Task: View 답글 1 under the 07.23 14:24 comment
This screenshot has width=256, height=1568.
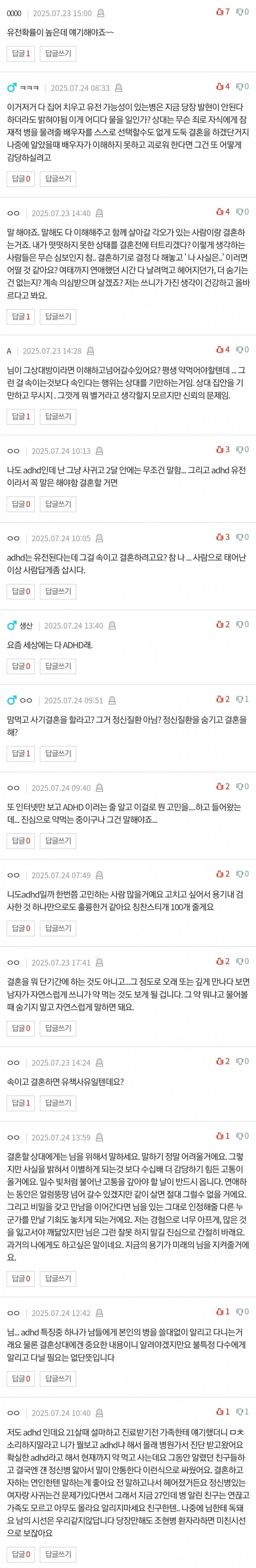Action: (21, 1103)
